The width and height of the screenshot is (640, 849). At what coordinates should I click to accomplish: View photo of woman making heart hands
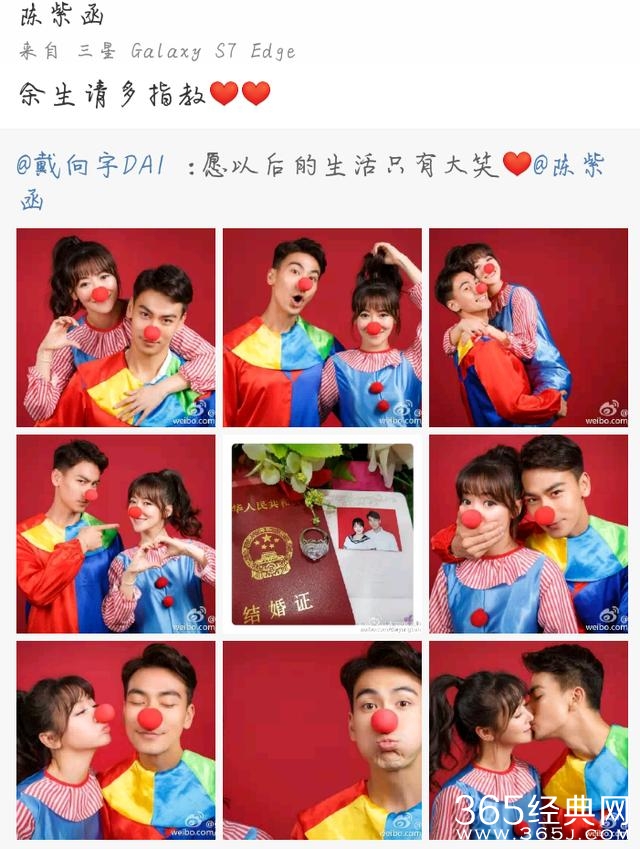(x=116, y=534)
